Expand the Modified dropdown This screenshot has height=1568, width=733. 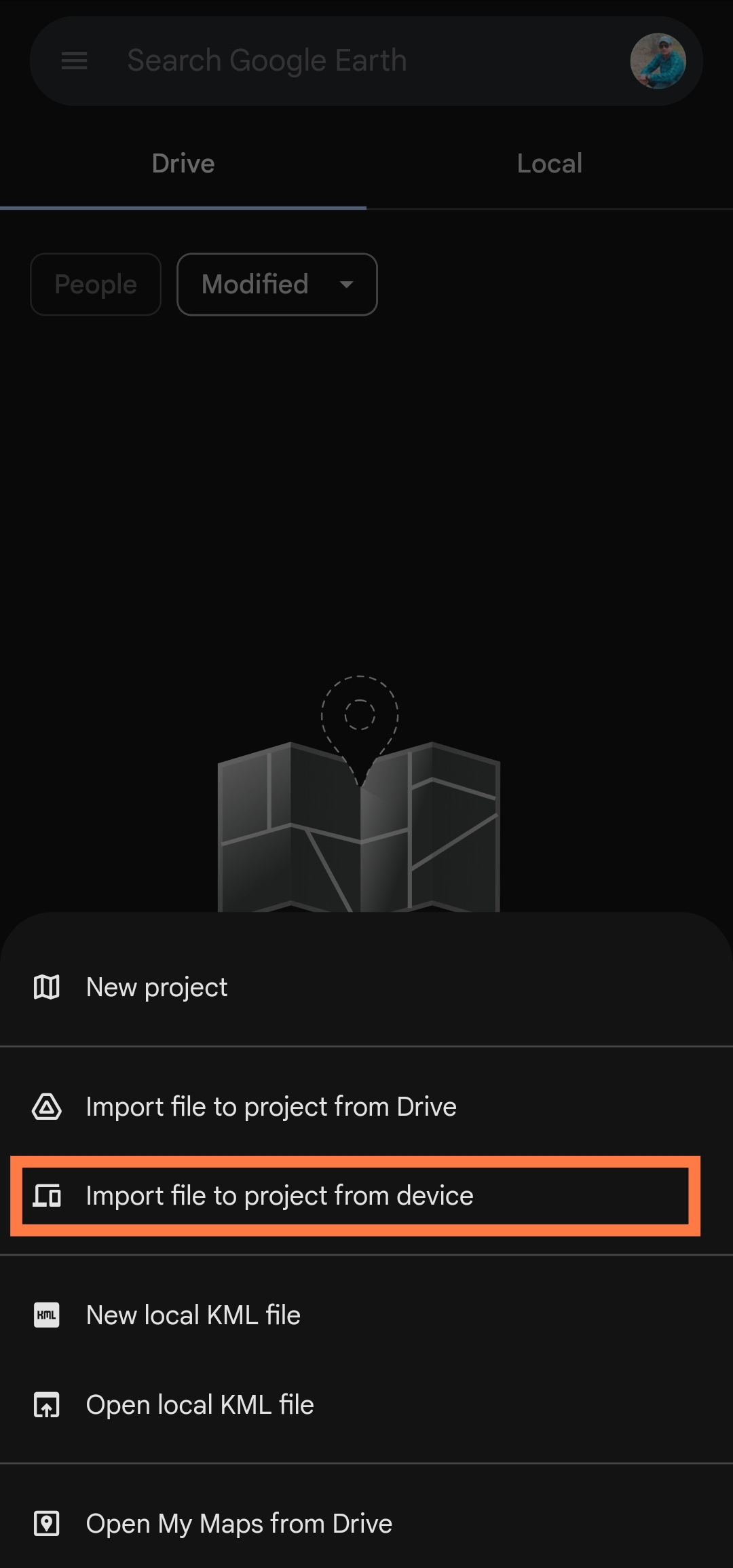277,285
